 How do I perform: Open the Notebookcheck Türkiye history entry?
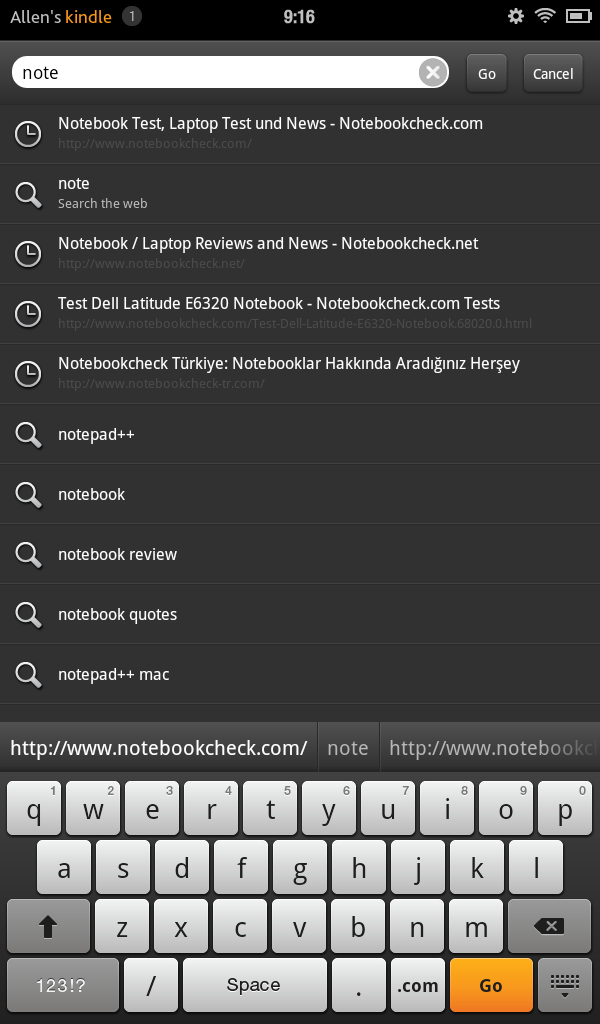point(300,374)
